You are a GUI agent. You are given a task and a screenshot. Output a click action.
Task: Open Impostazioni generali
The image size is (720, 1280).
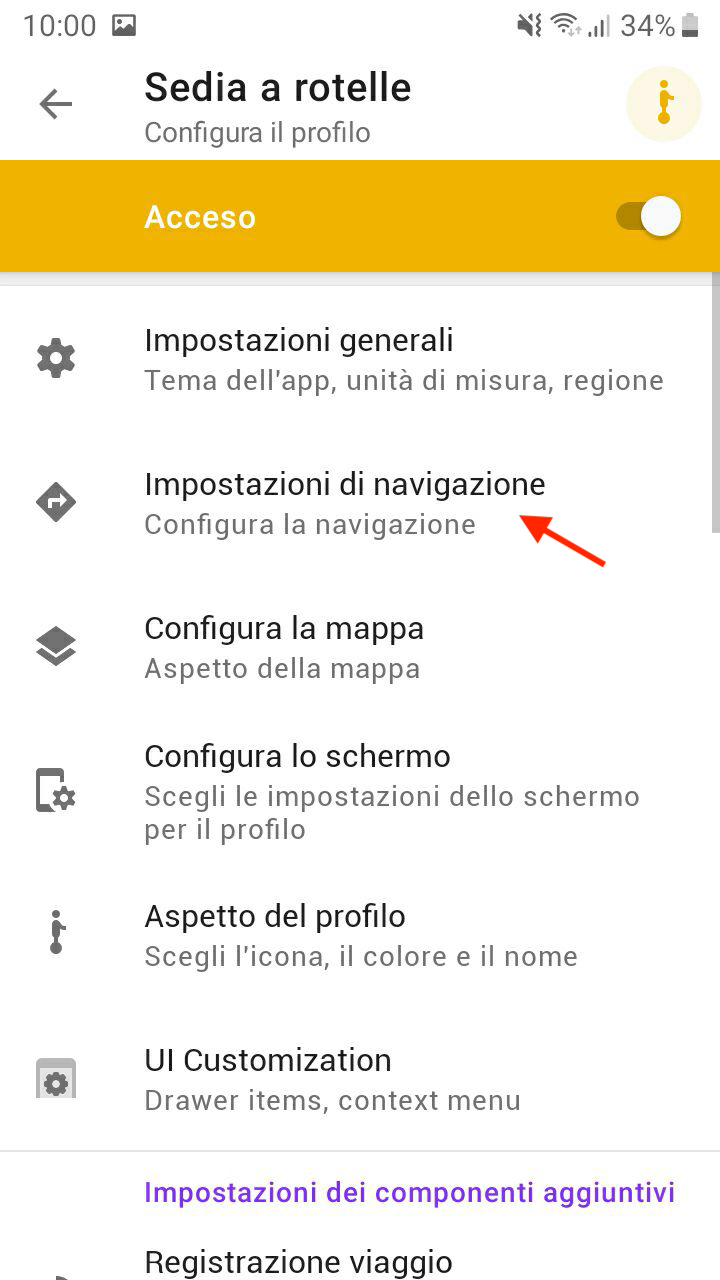360,358
